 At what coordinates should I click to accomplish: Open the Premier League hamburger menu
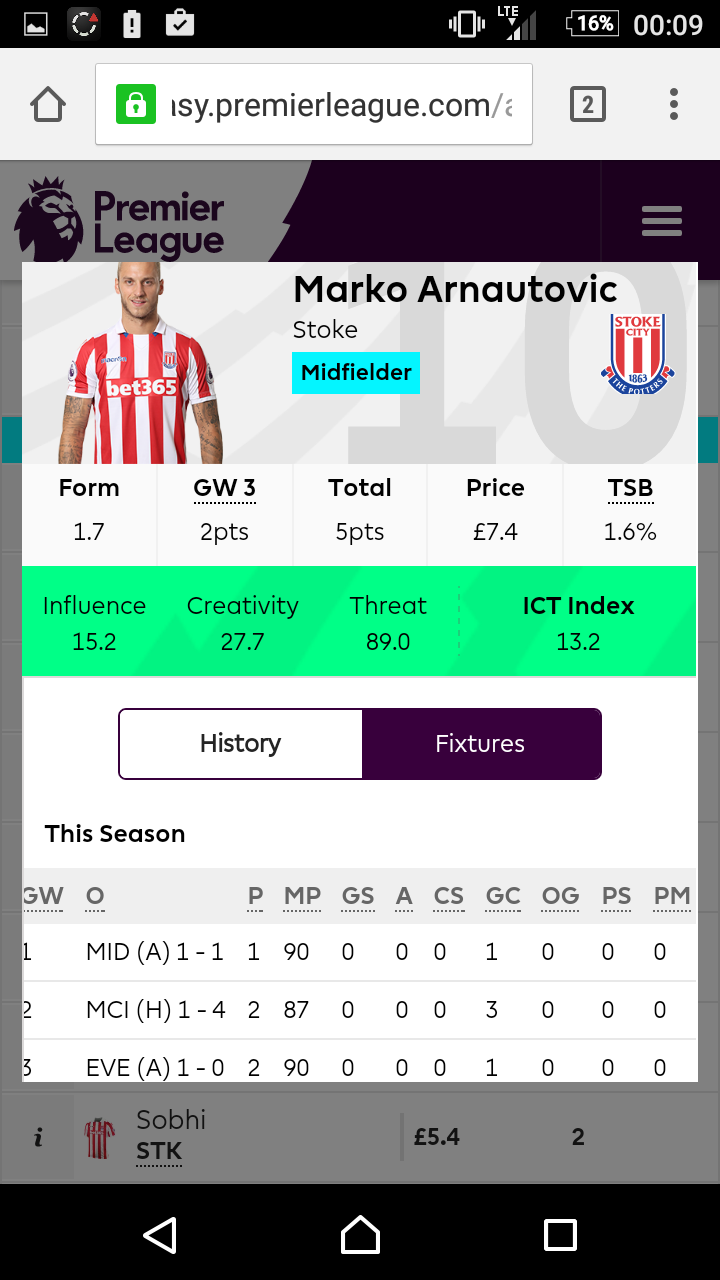[x=661, y=221]
